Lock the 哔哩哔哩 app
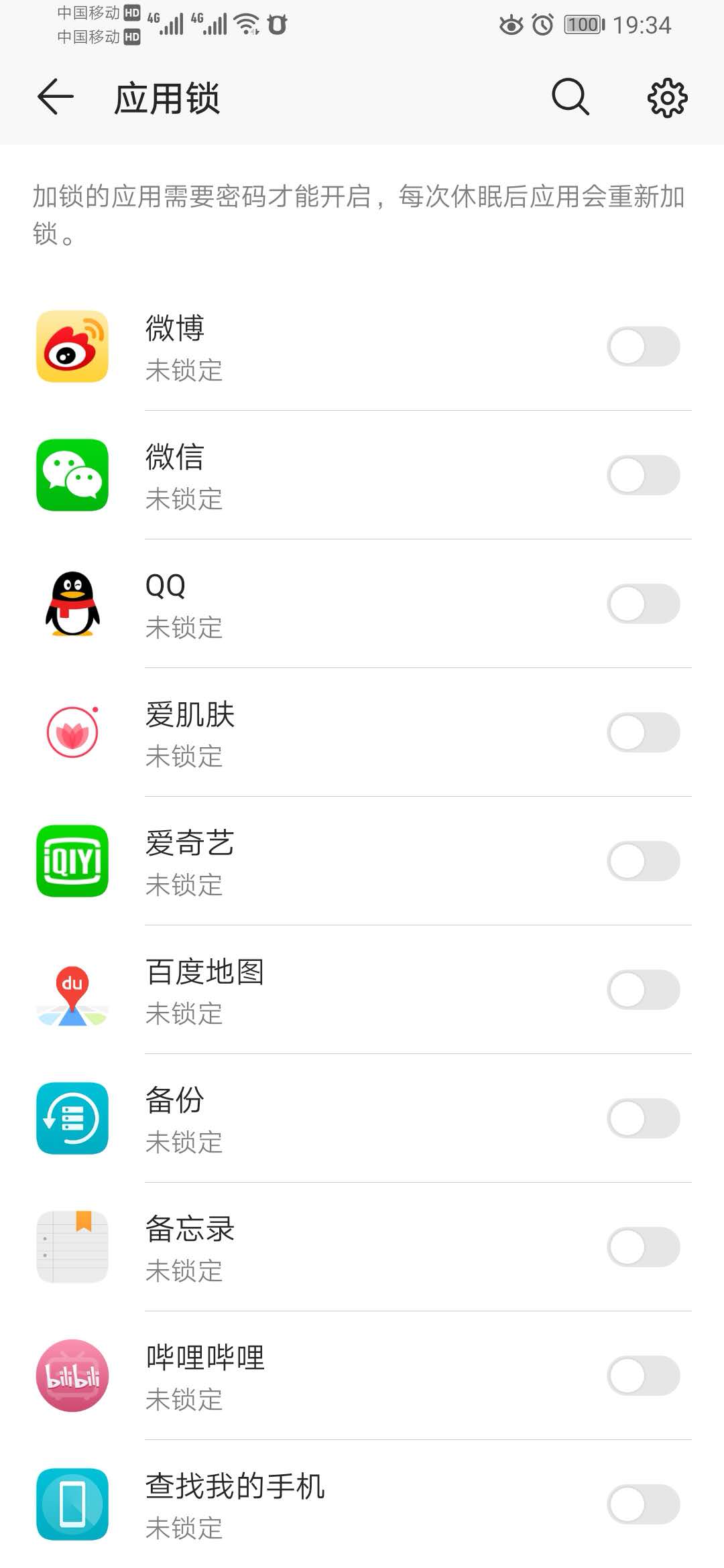 (643, 1376)
